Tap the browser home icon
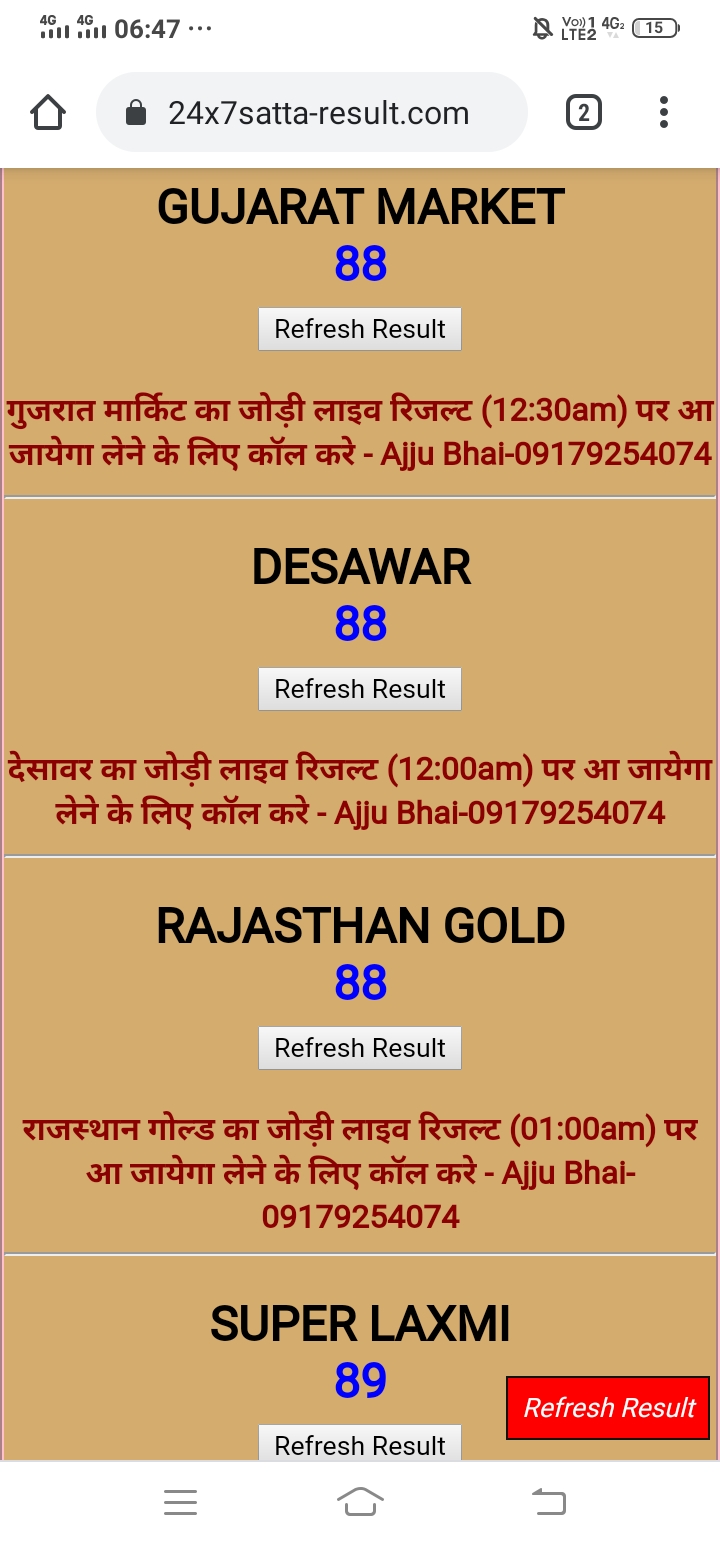The image size is (720, 1544). [48, 113]
